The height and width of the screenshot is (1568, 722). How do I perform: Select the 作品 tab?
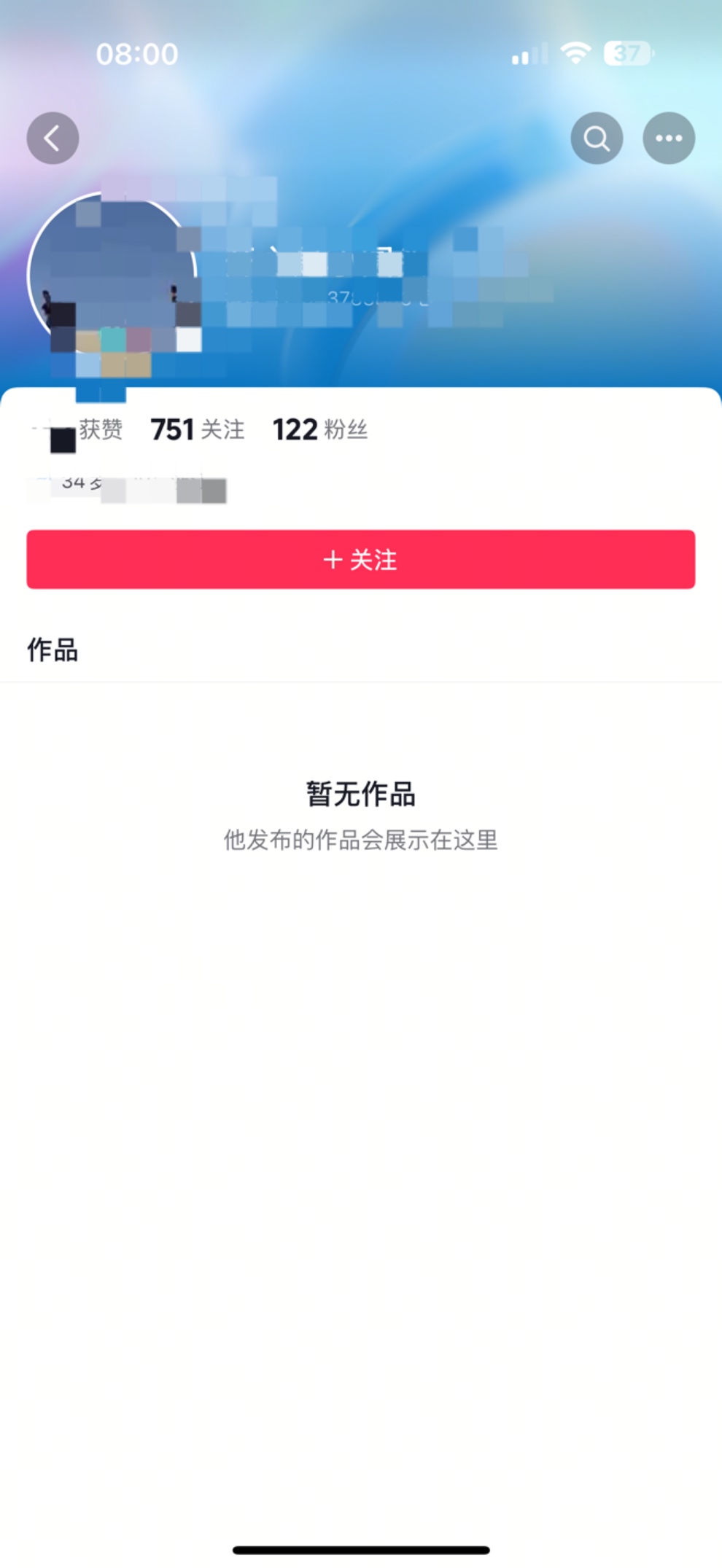tap(53, 650)
